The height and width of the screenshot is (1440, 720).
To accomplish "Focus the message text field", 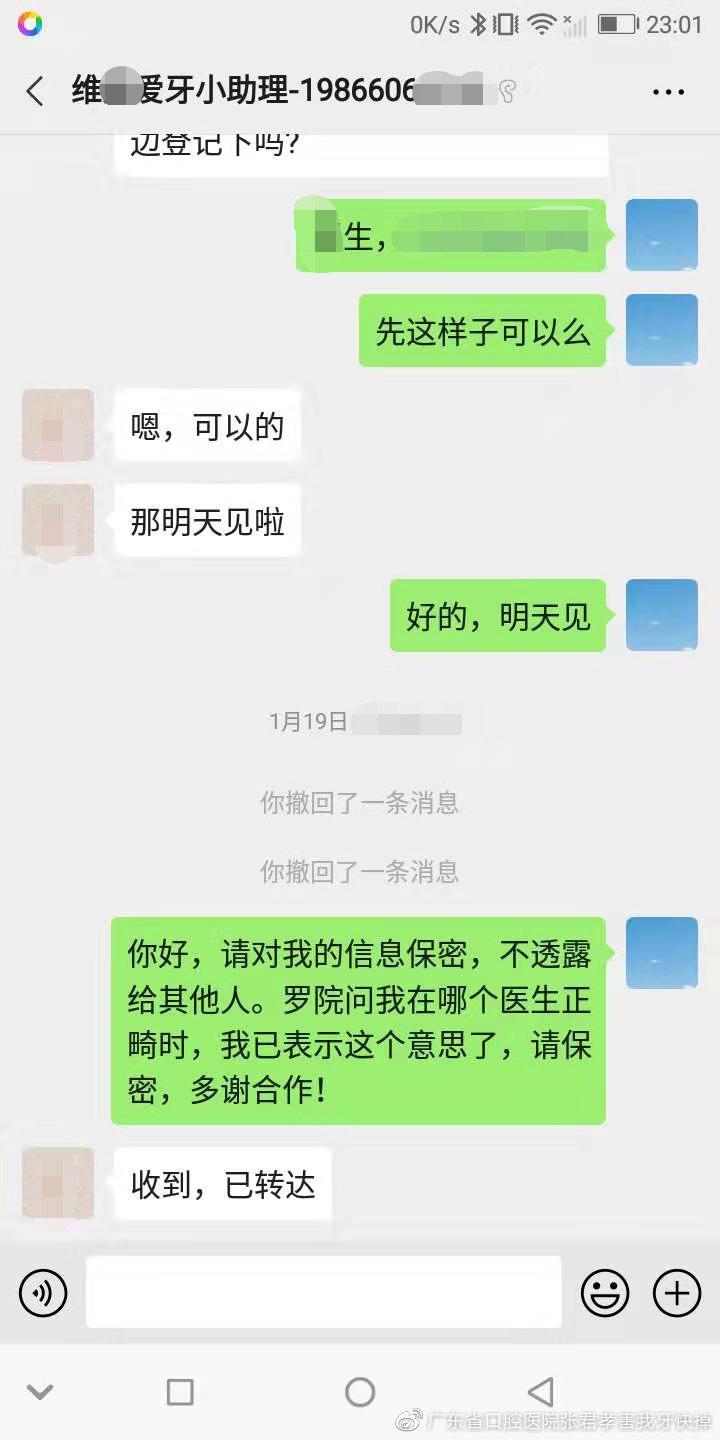I will (x=323, y=1292).
